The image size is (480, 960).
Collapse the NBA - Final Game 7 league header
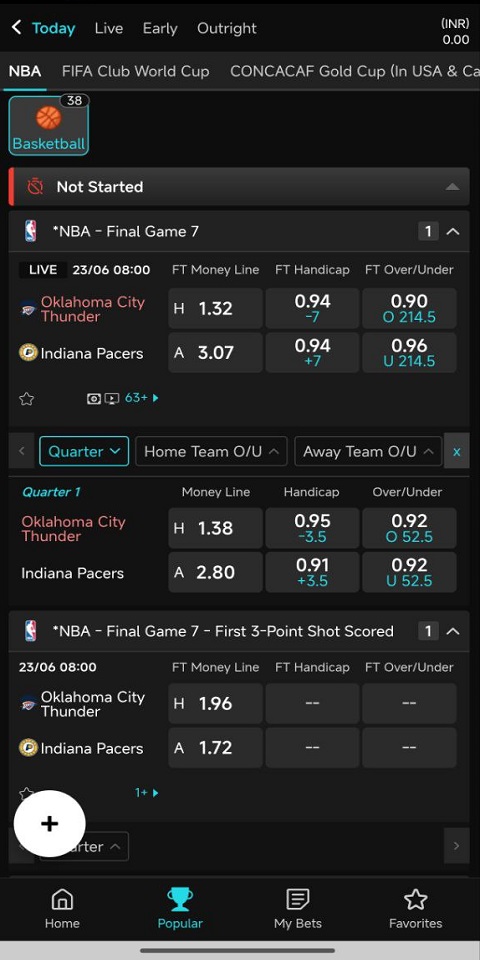point(452,231)
